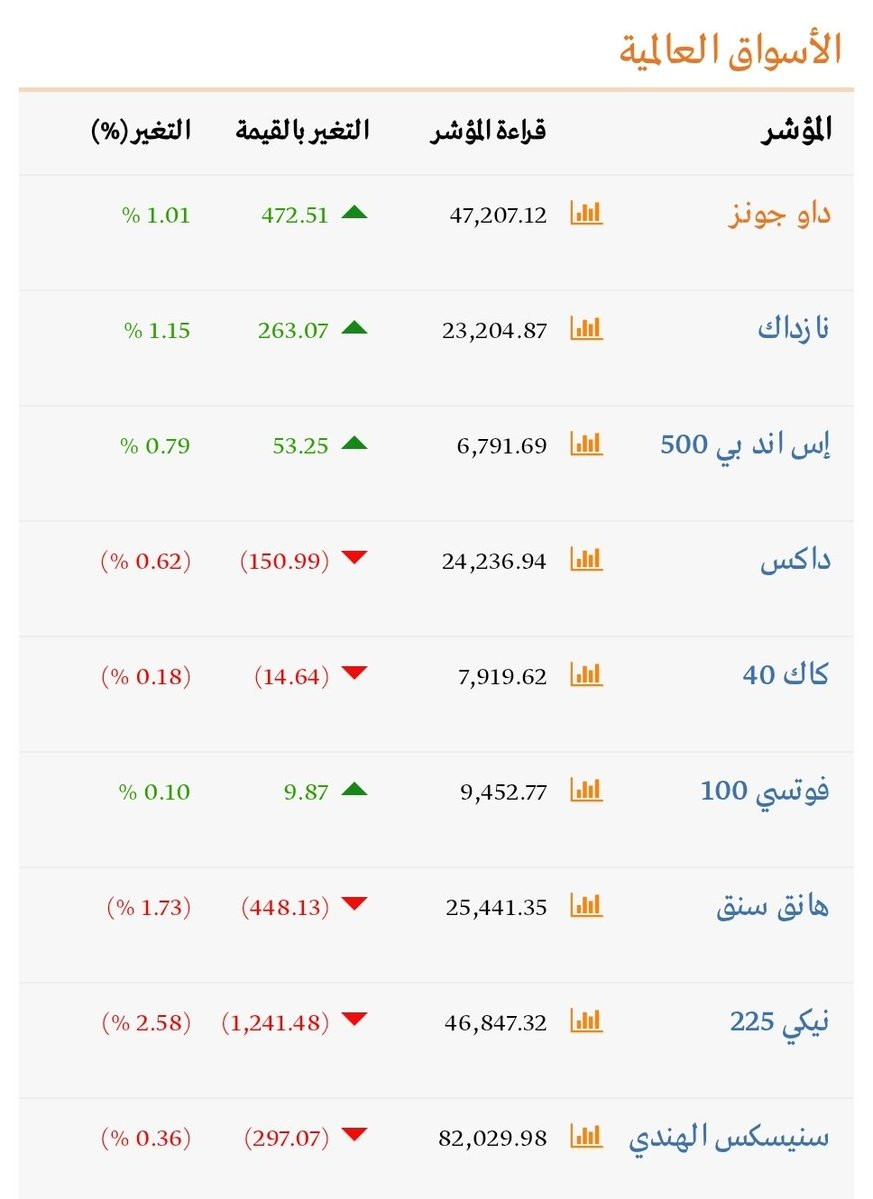Open the نازداك index link
873x1199 pixels.
pos(793,330)
